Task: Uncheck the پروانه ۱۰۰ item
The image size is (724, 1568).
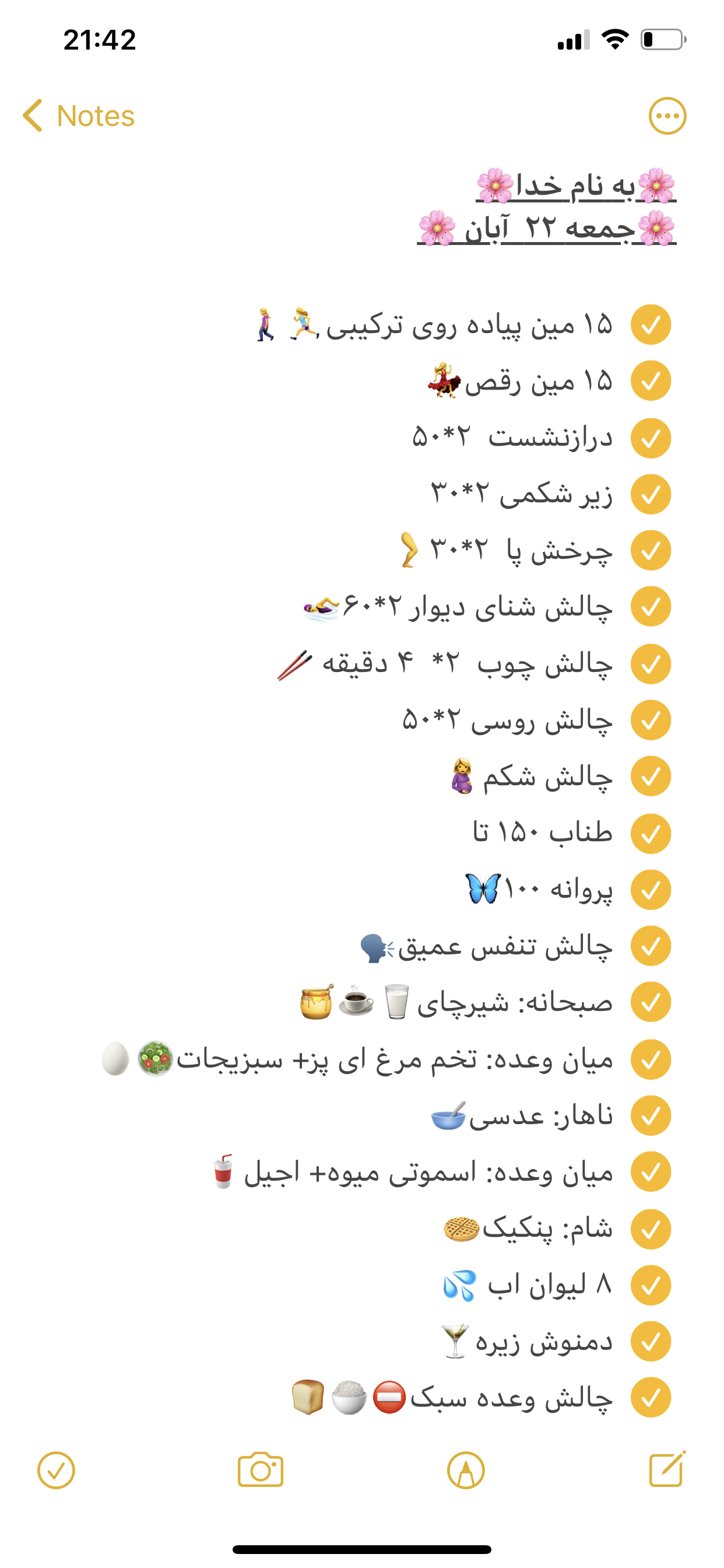Action: pyautogui.click(x=651, y=890)
